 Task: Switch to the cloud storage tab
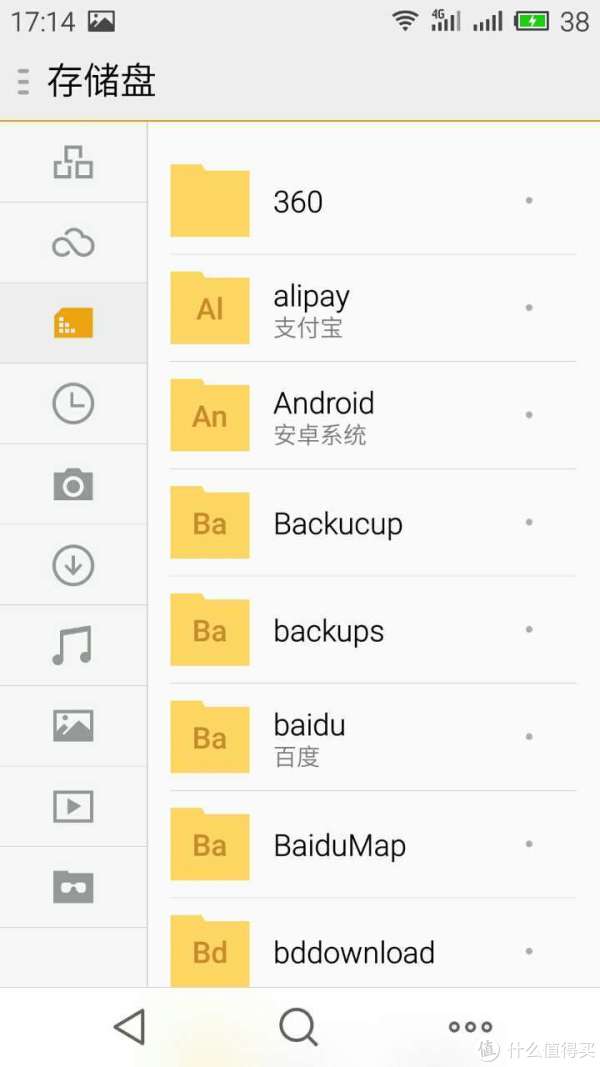tap(73, 243)
